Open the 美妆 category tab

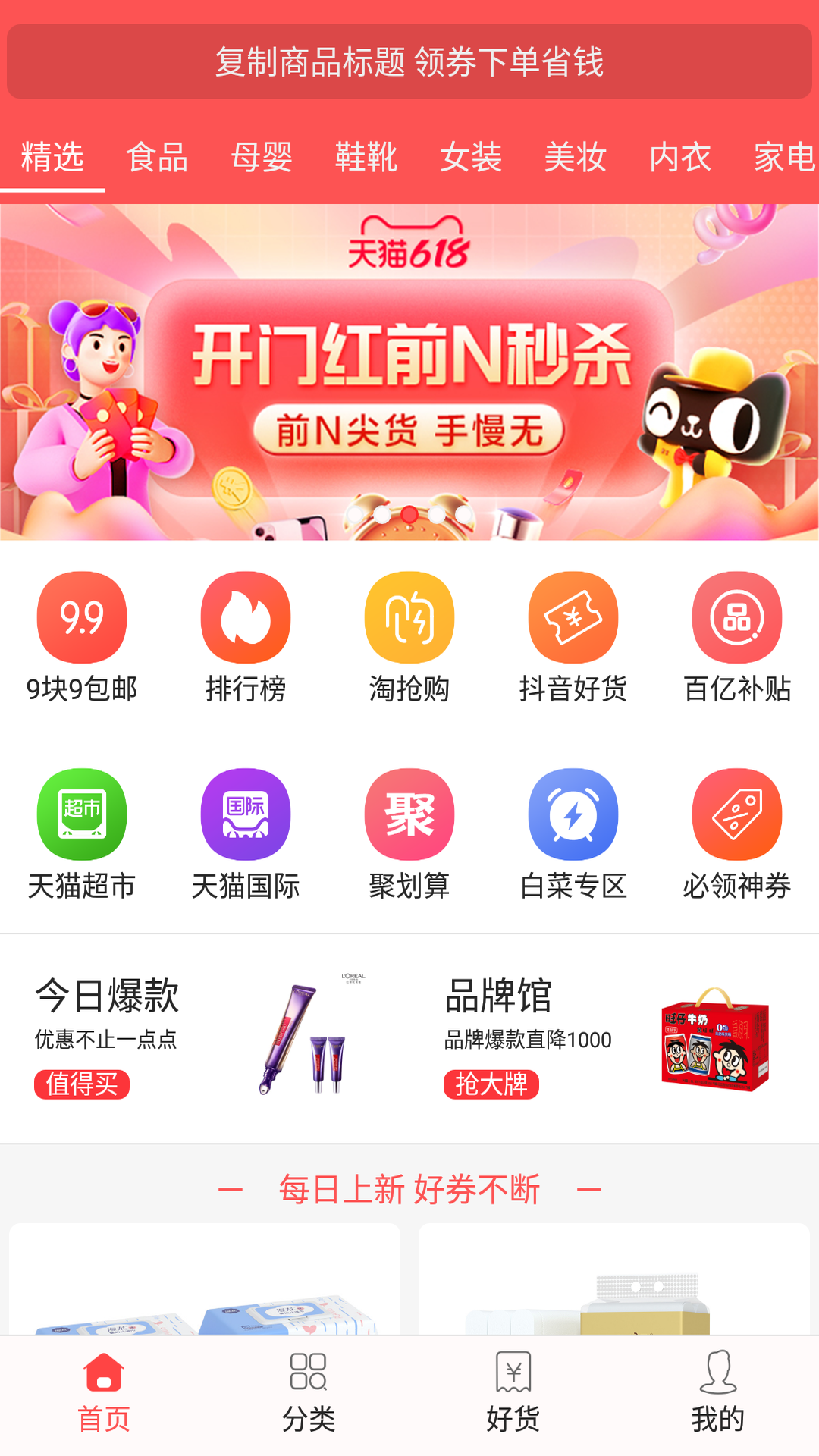click(x=575, y=158)
